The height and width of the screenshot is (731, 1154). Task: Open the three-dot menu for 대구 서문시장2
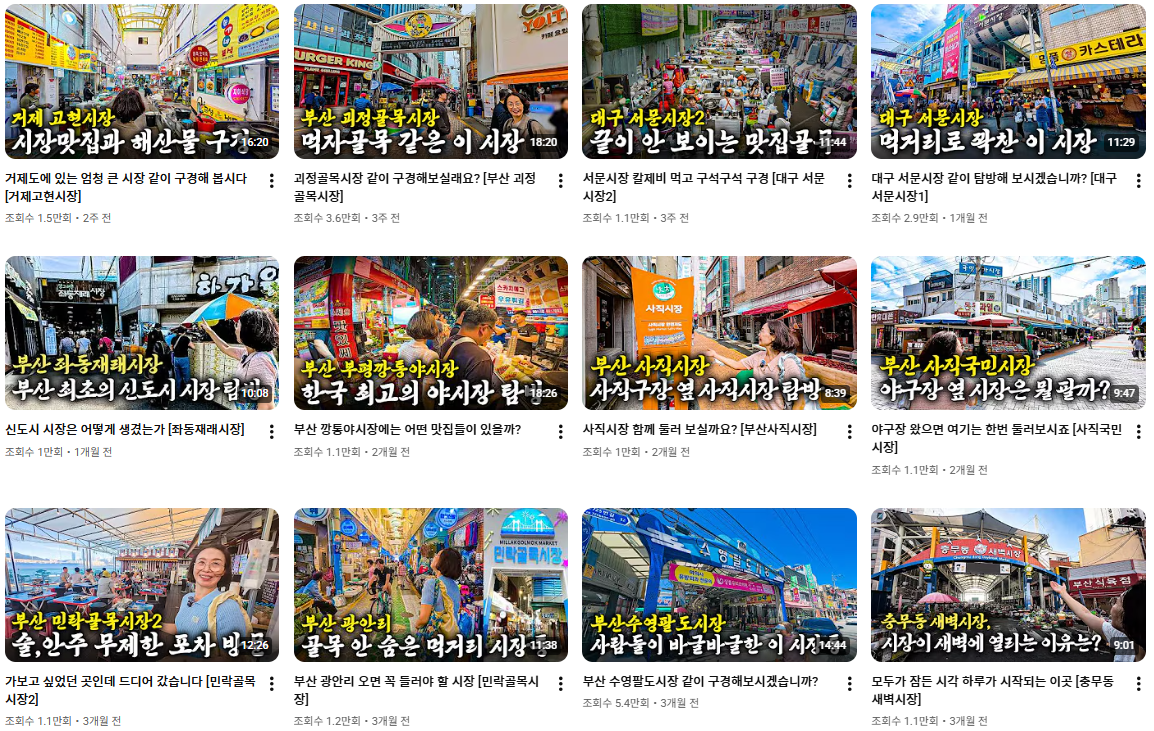click(849, 181)
